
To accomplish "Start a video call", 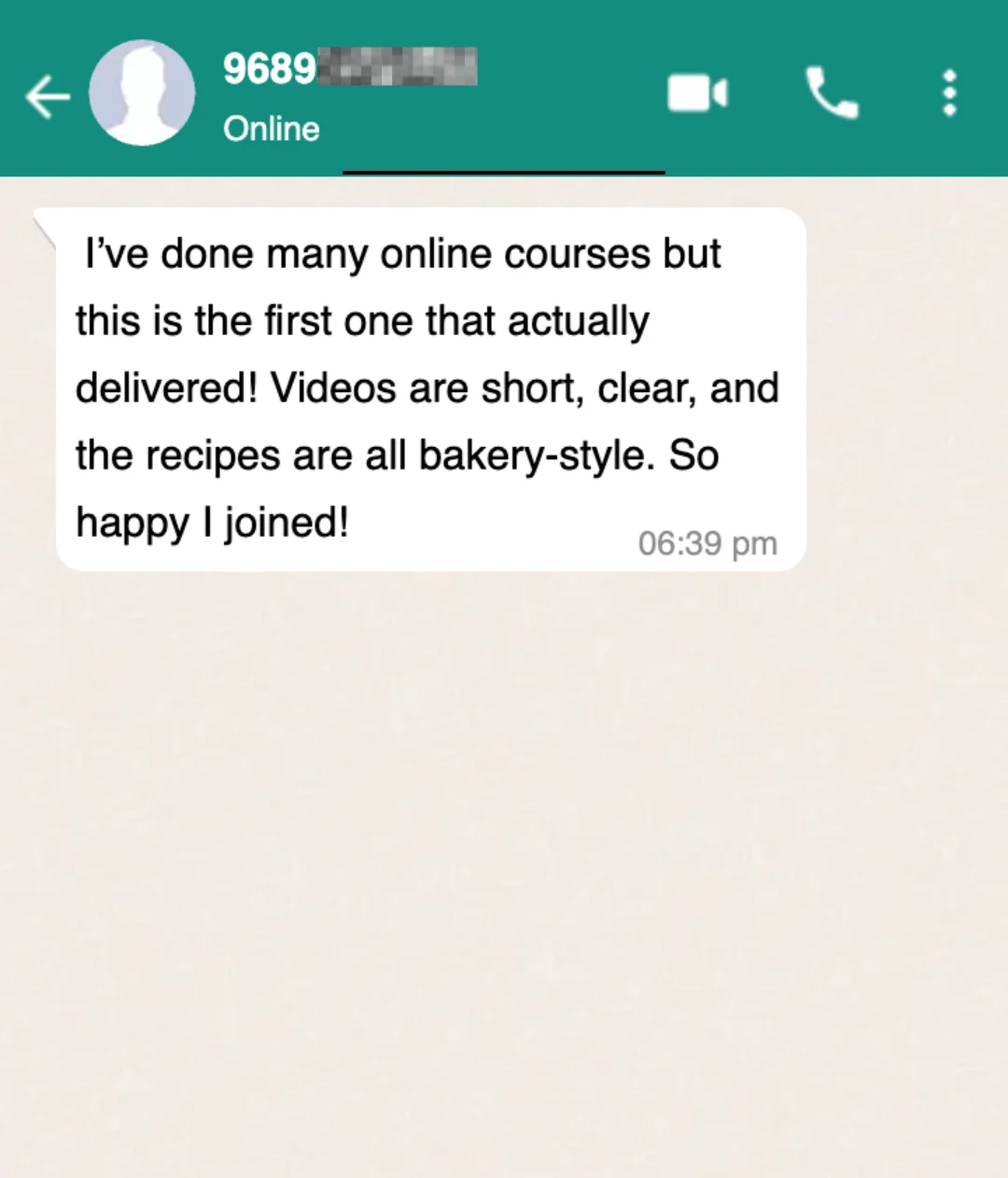I will tap(697, 93).
